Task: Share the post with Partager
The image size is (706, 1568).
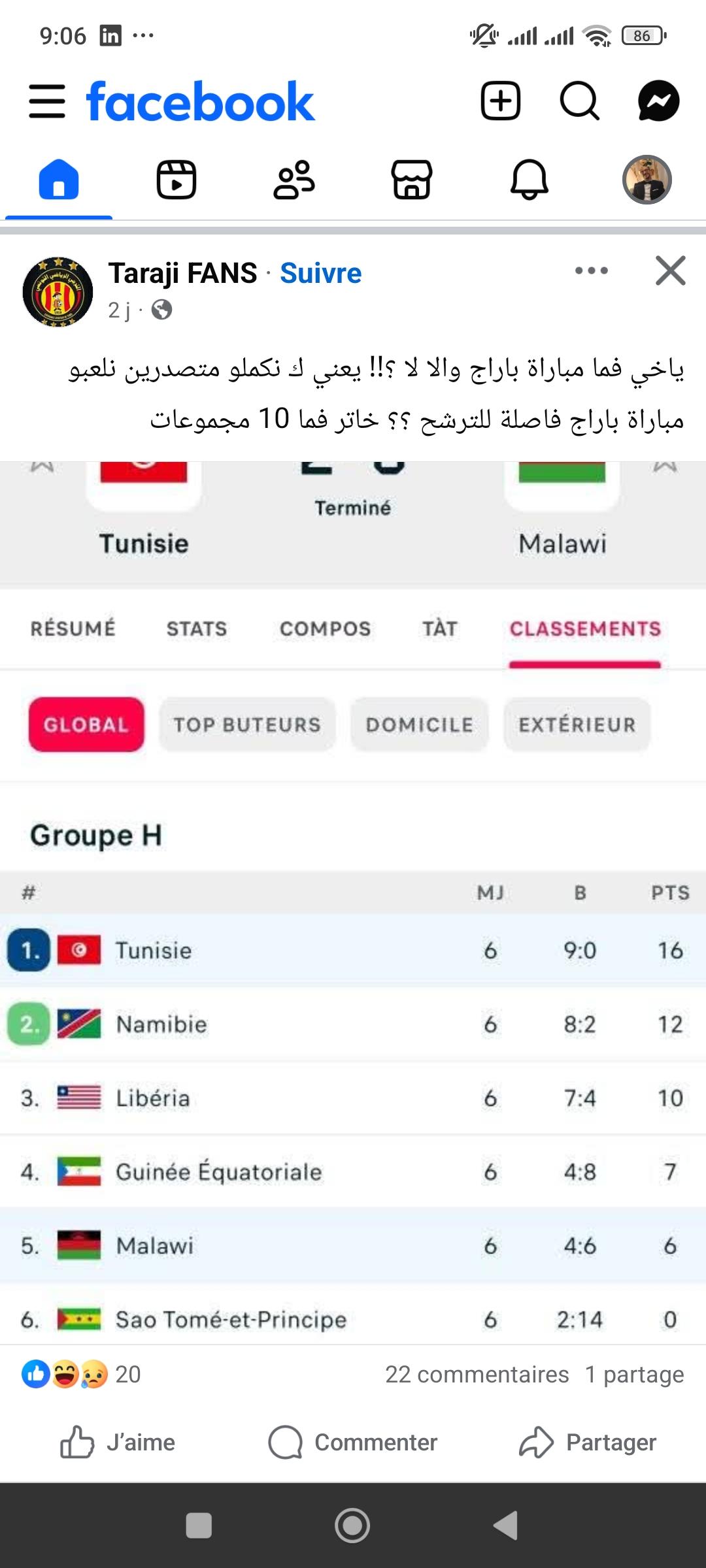Action: pyautogui.click(x=588, y=1442)
